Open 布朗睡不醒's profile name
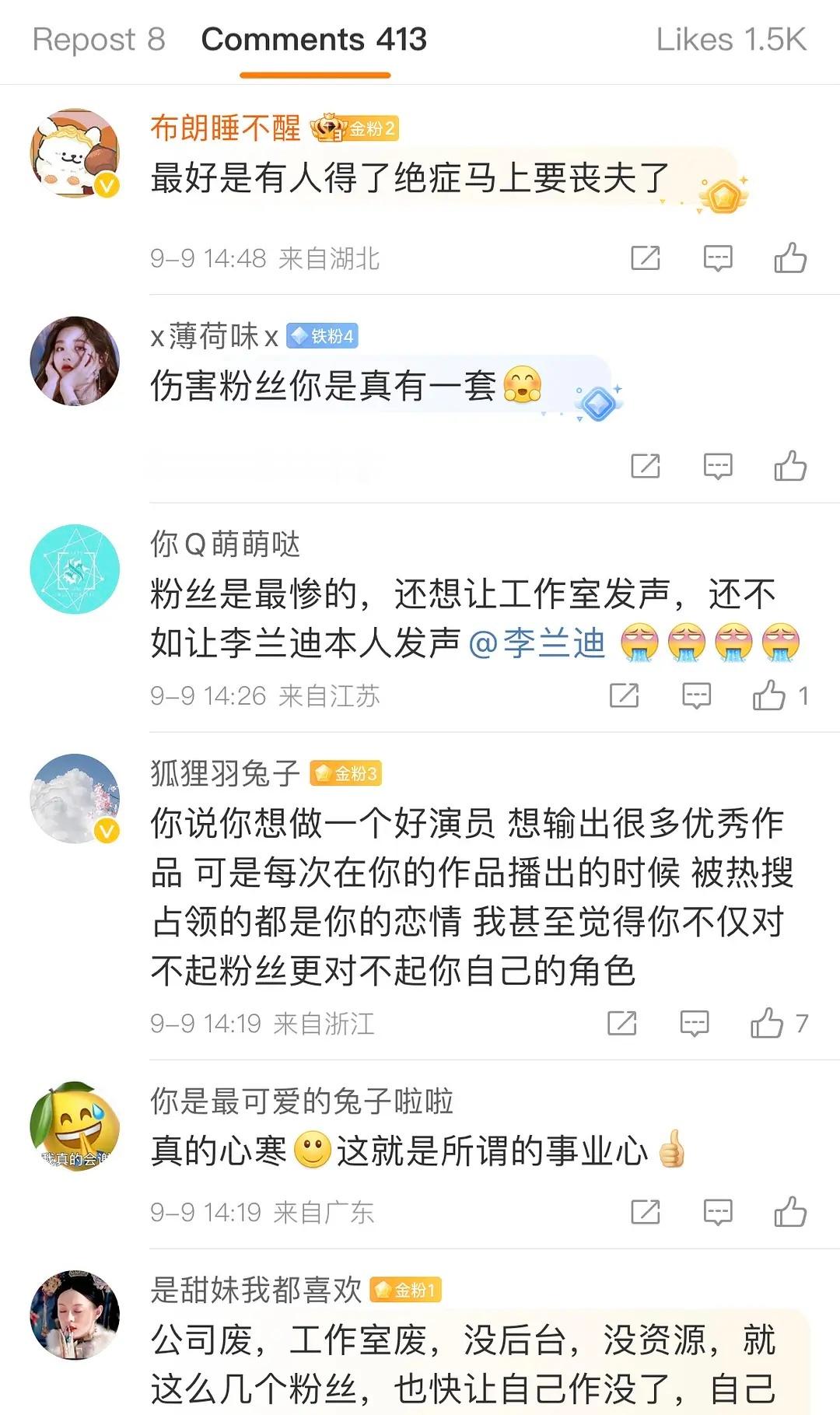 tap(224, 128)
